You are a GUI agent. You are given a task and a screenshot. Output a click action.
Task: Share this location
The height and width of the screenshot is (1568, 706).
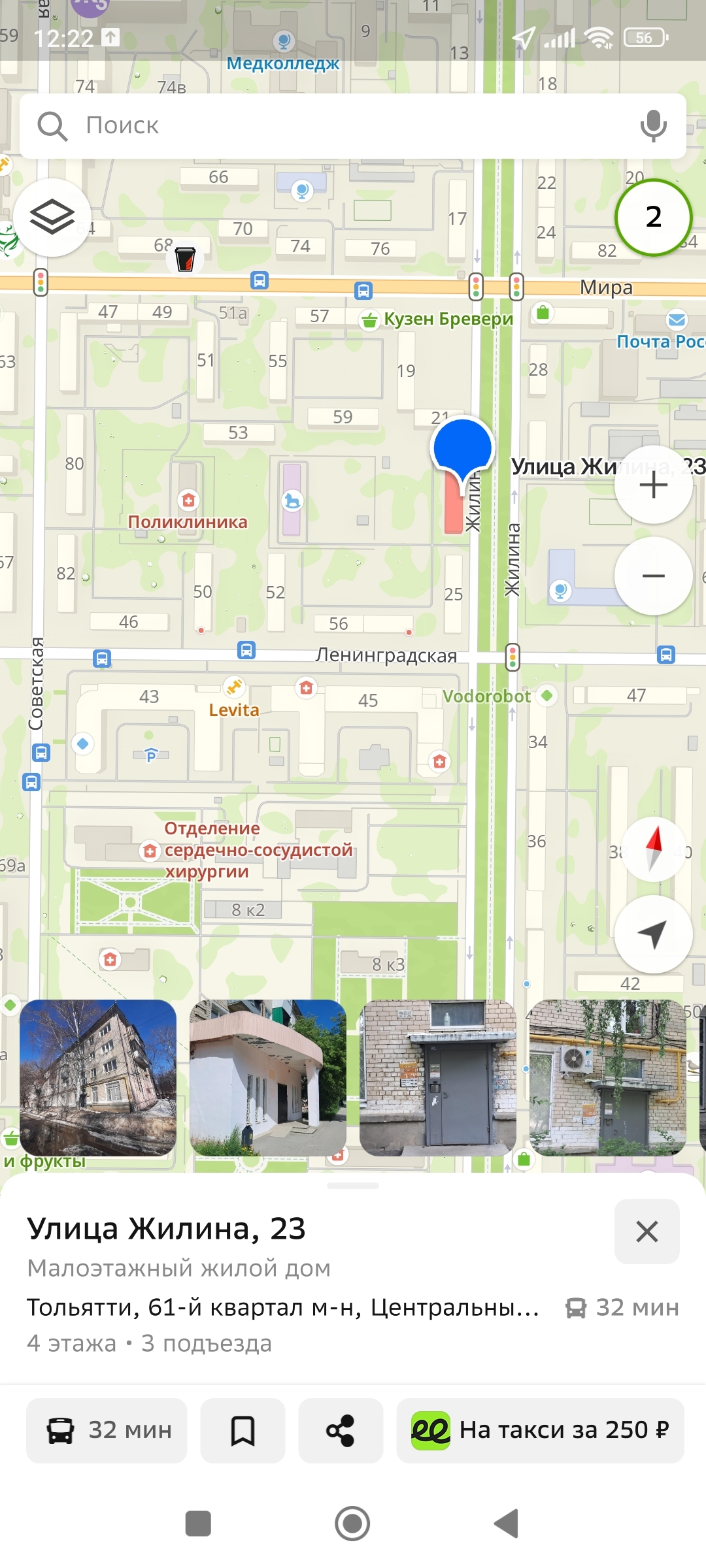pyautogui.click(x=341, y=1430)
